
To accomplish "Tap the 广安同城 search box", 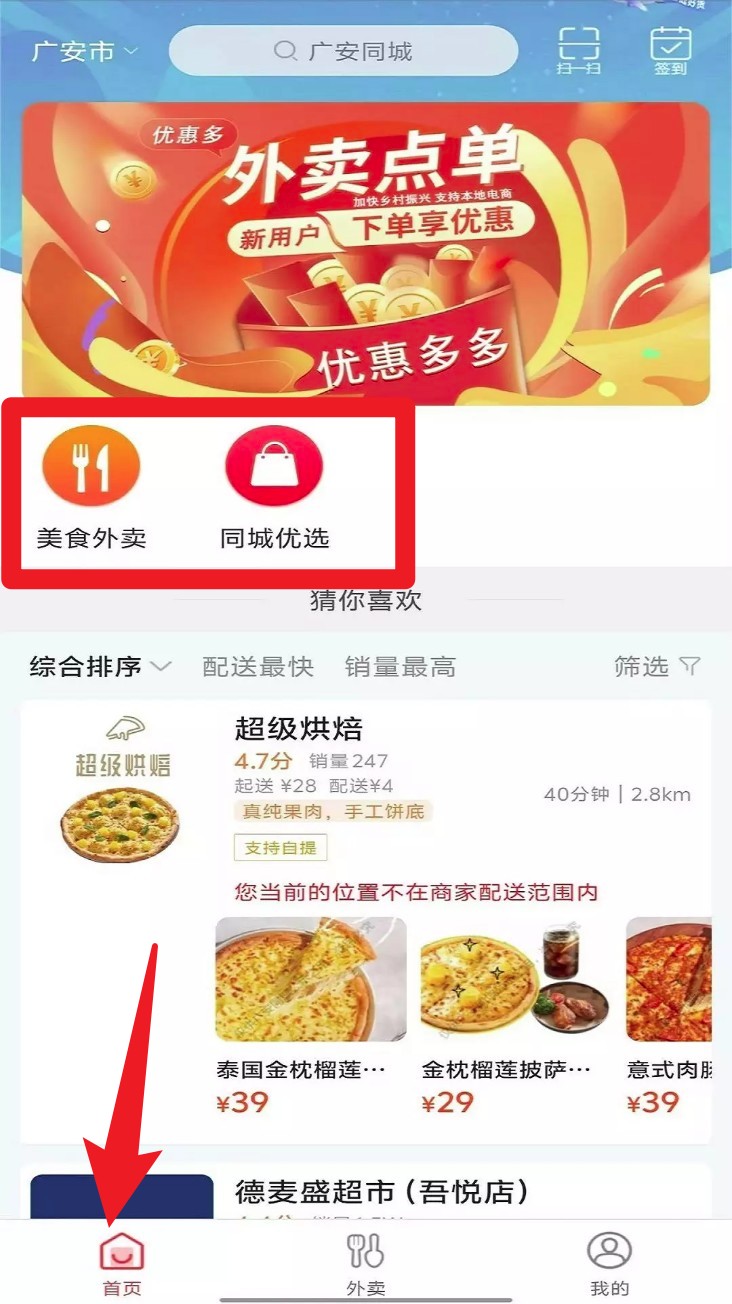I will (x=344, y=52).
